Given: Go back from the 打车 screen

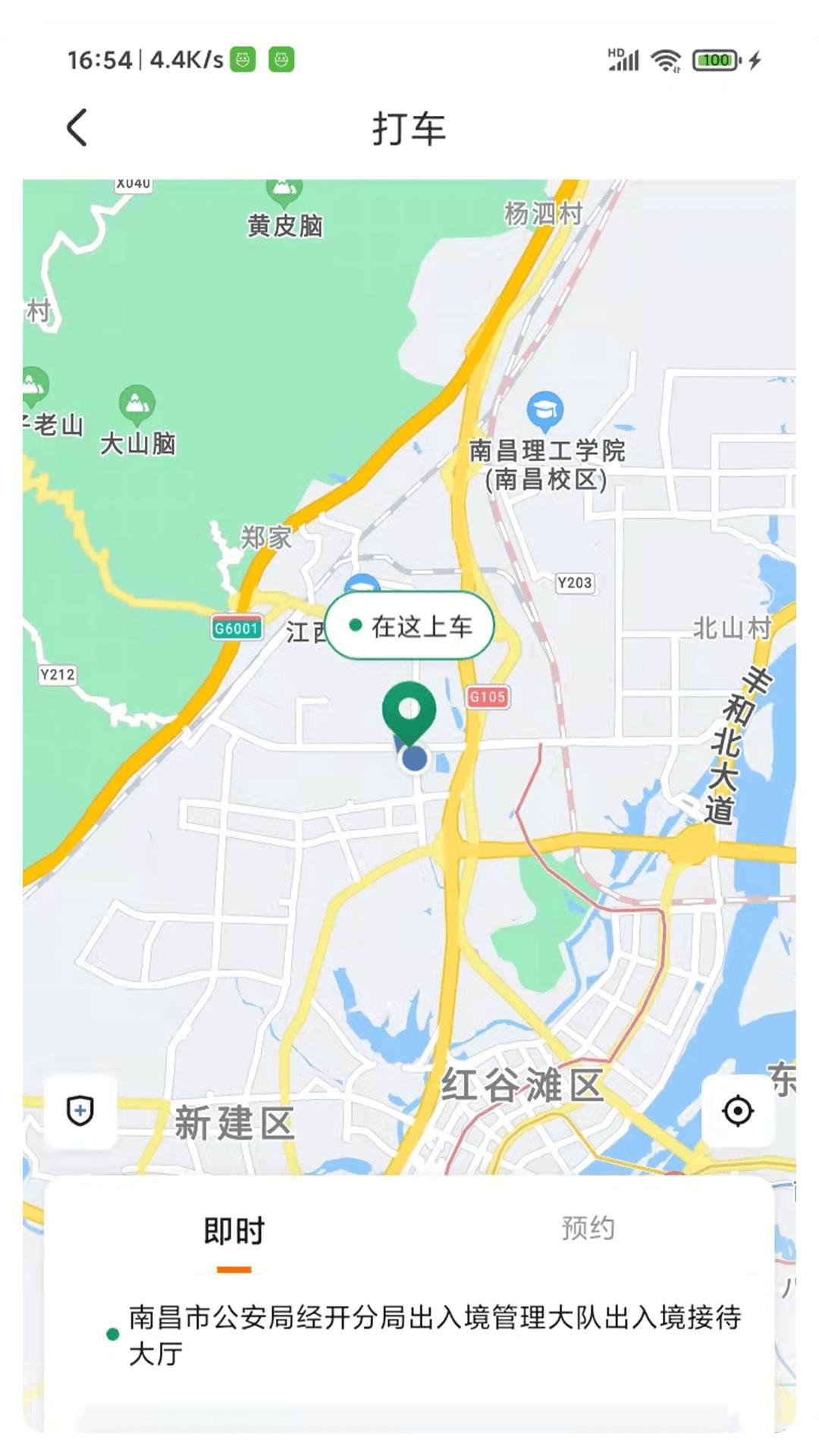Looking at the screenshot, I should [77, 127].
